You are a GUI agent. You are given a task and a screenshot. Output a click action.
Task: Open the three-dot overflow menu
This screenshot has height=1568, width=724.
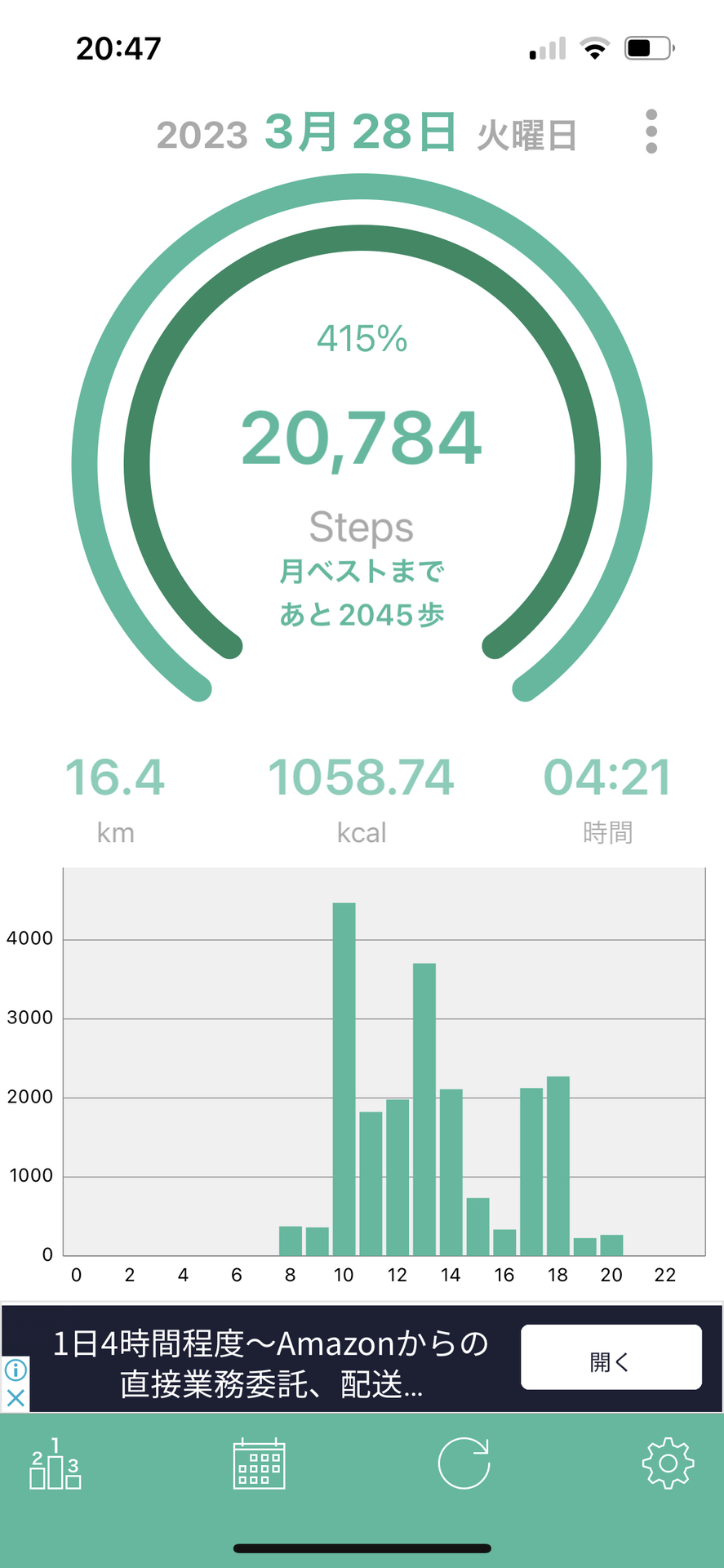(651, 131)
